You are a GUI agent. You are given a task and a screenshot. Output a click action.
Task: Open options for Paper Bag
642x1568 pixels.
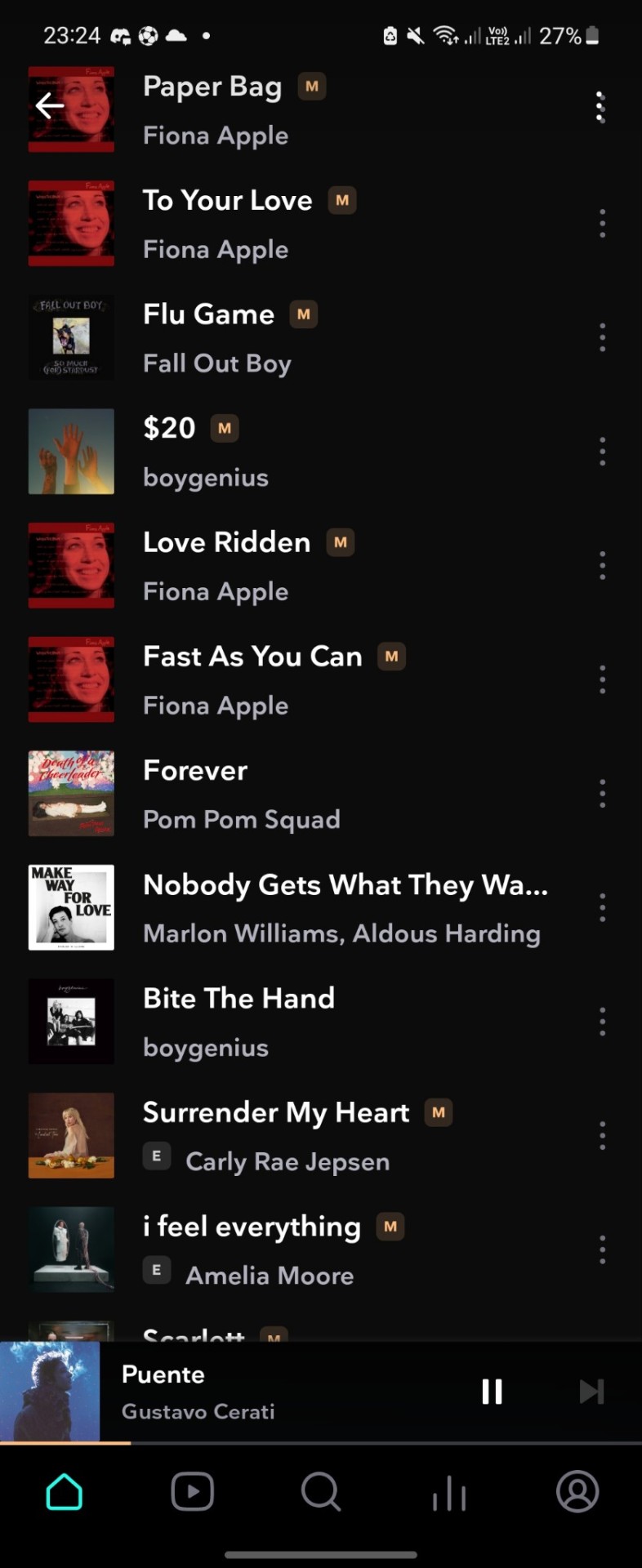[x=601, y=108]
